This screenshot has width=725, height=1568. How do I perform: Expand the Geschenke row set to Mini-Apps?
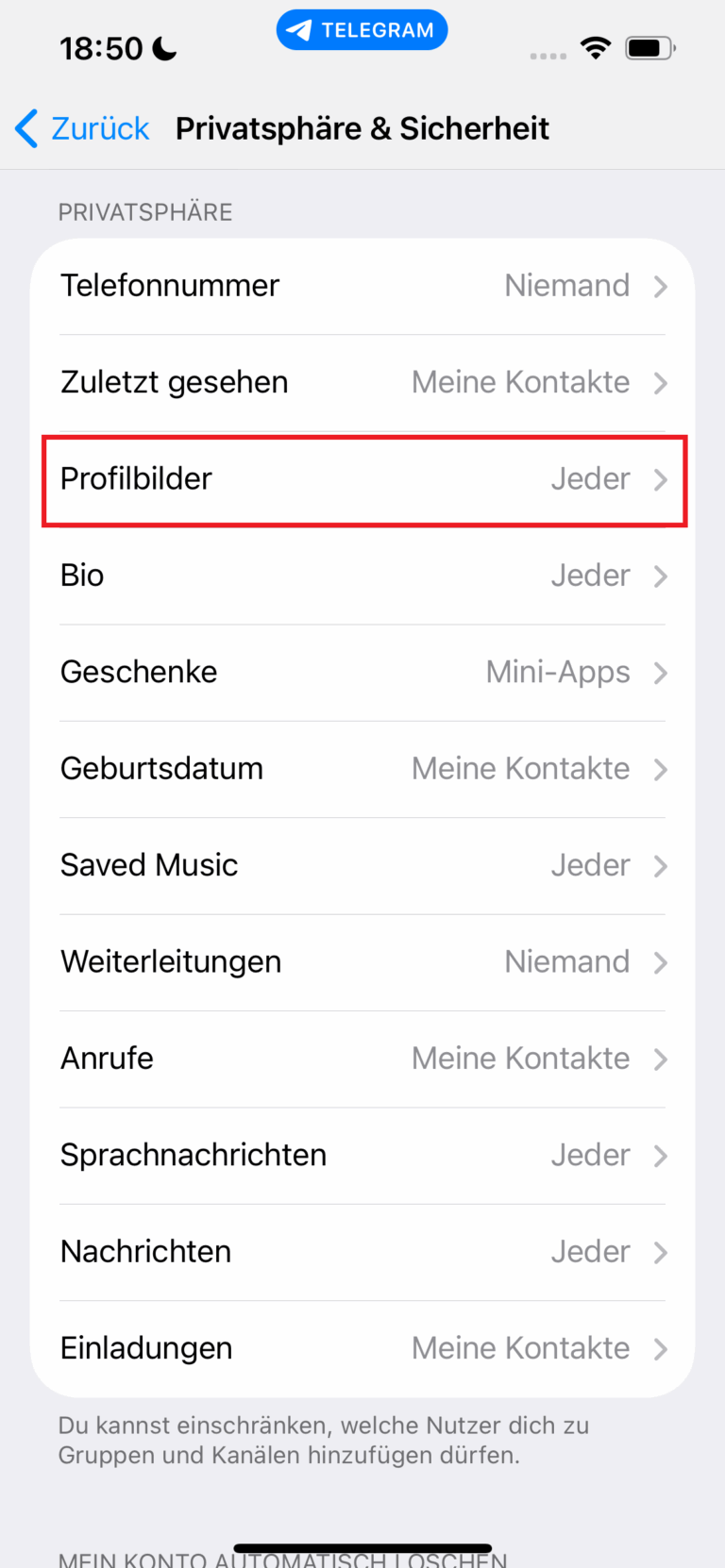(x=362, y=672)
